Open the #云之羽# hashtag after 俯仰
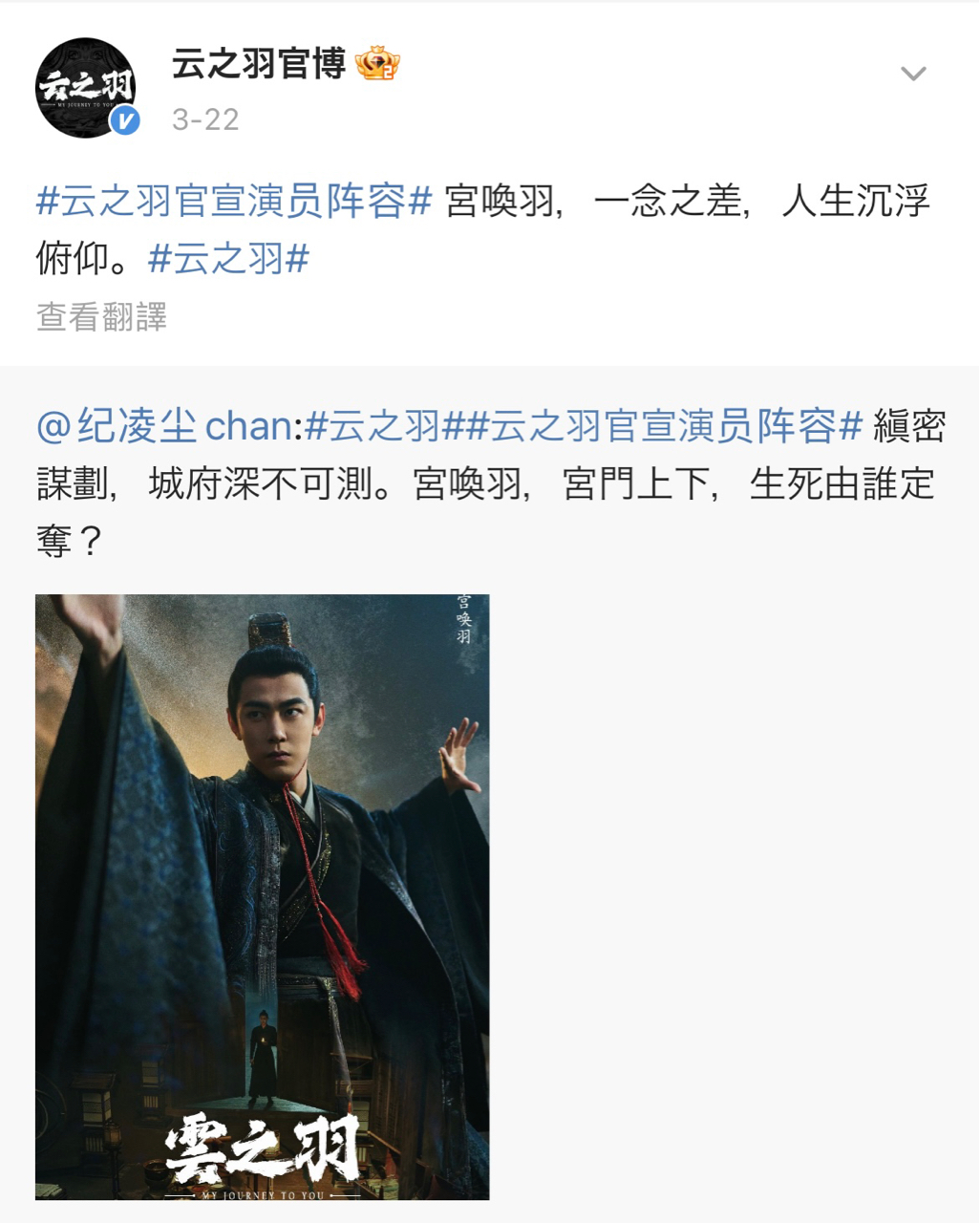Image resolution: width=980 pixels, height=1223 pixels. point(229,259)
